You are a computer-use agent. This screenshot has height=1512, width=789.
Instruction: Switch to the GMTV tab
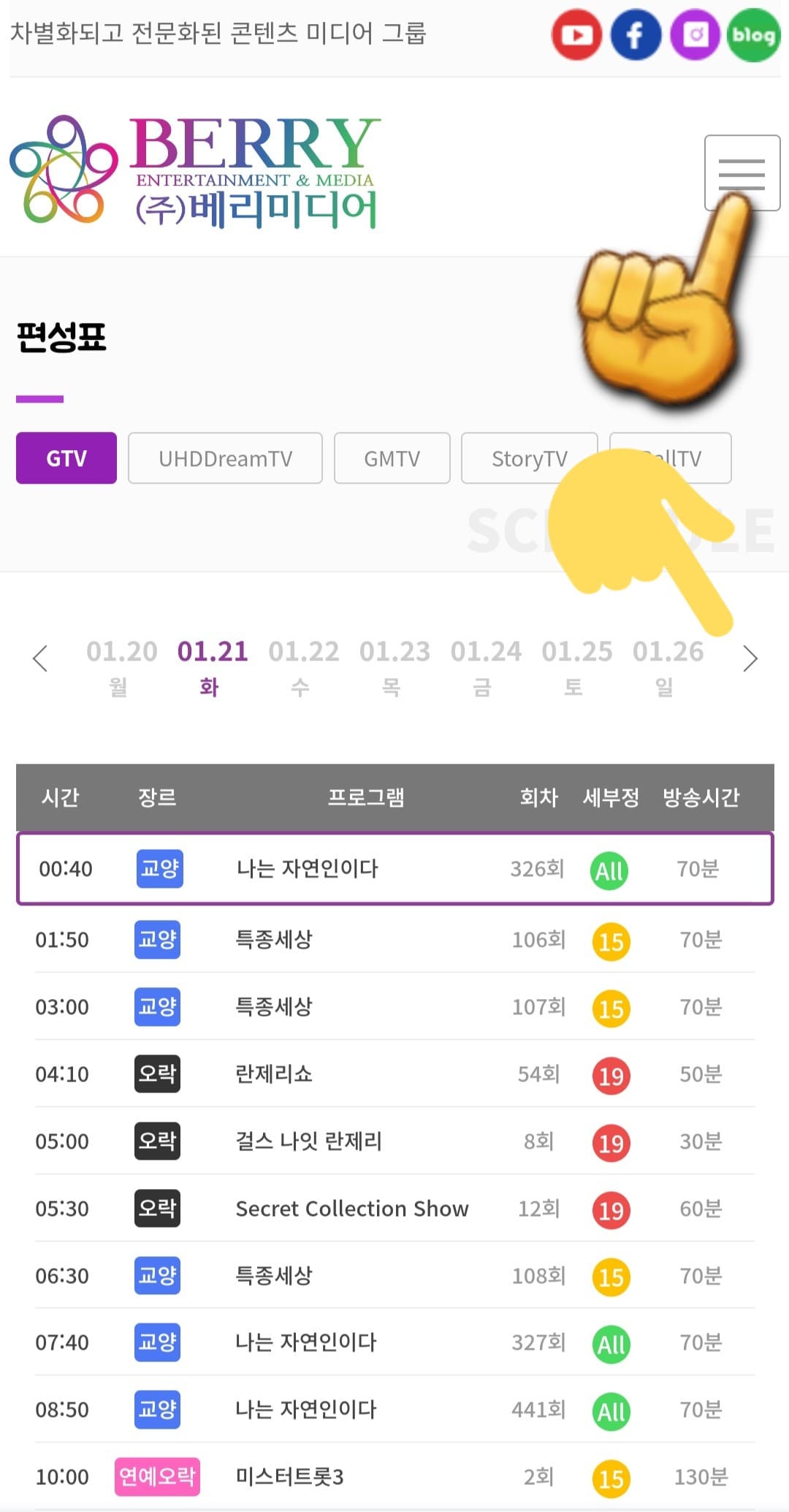tap(392, 458)
